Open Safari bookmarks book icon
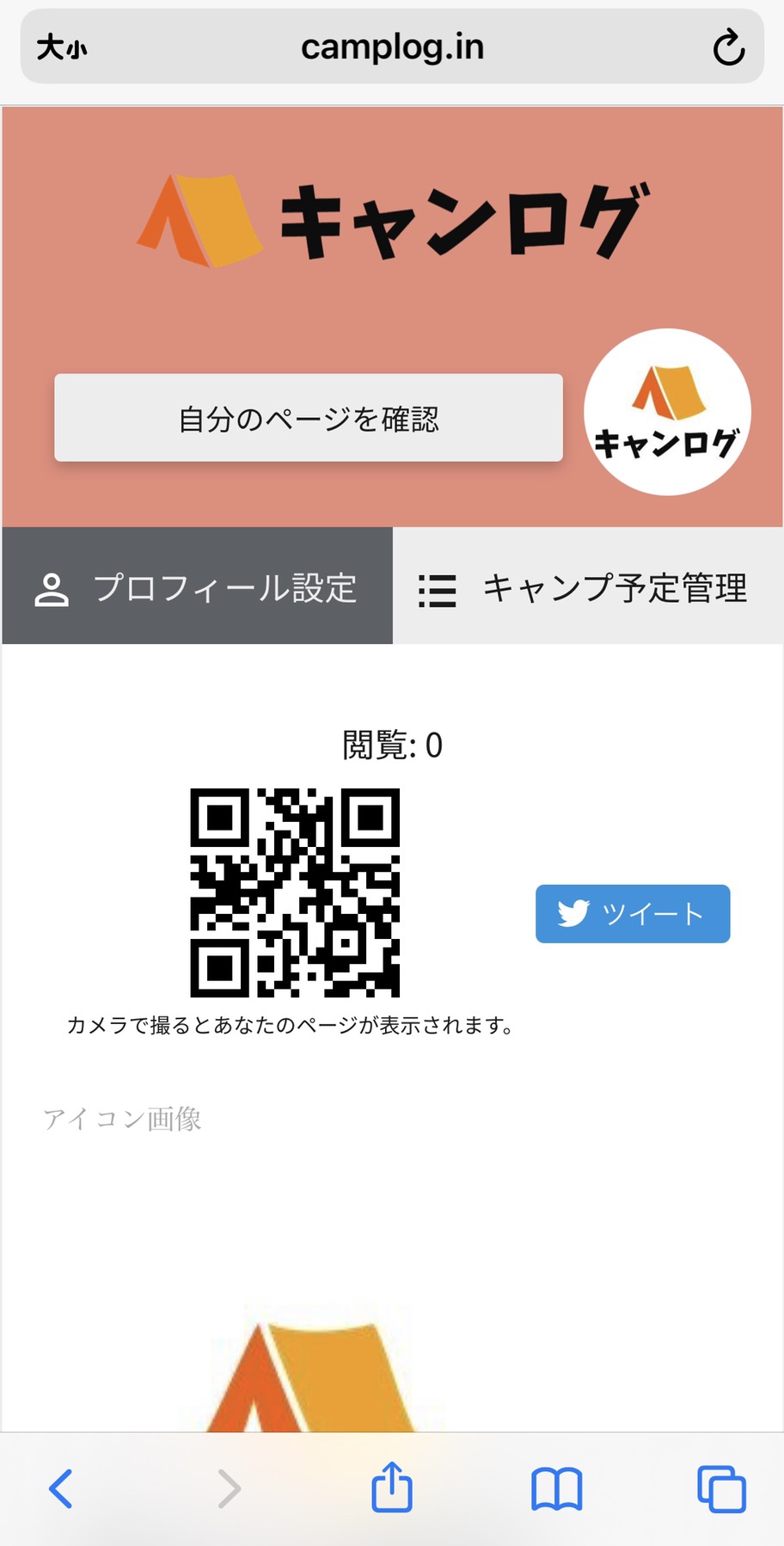 (x=557, y=1488)
